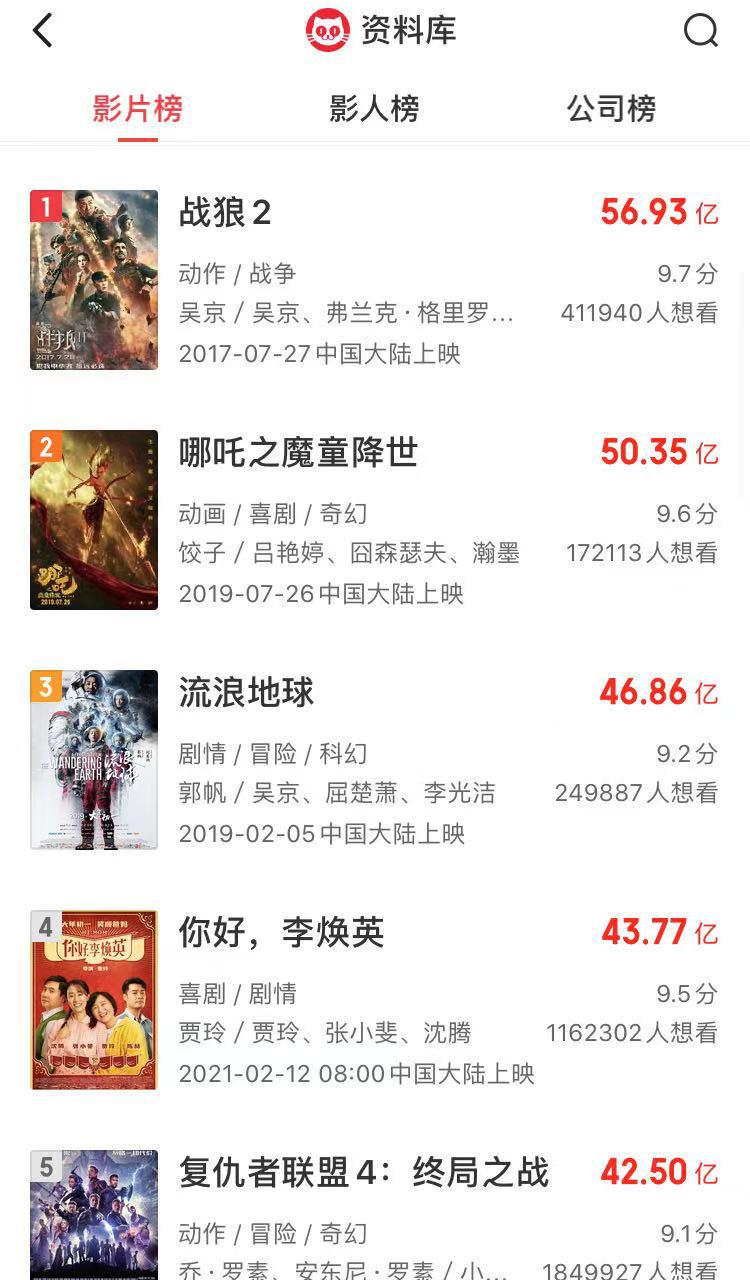
Task: Click the rank badge 4 on 你好，李焕英
Action: (x=46, y=924)
